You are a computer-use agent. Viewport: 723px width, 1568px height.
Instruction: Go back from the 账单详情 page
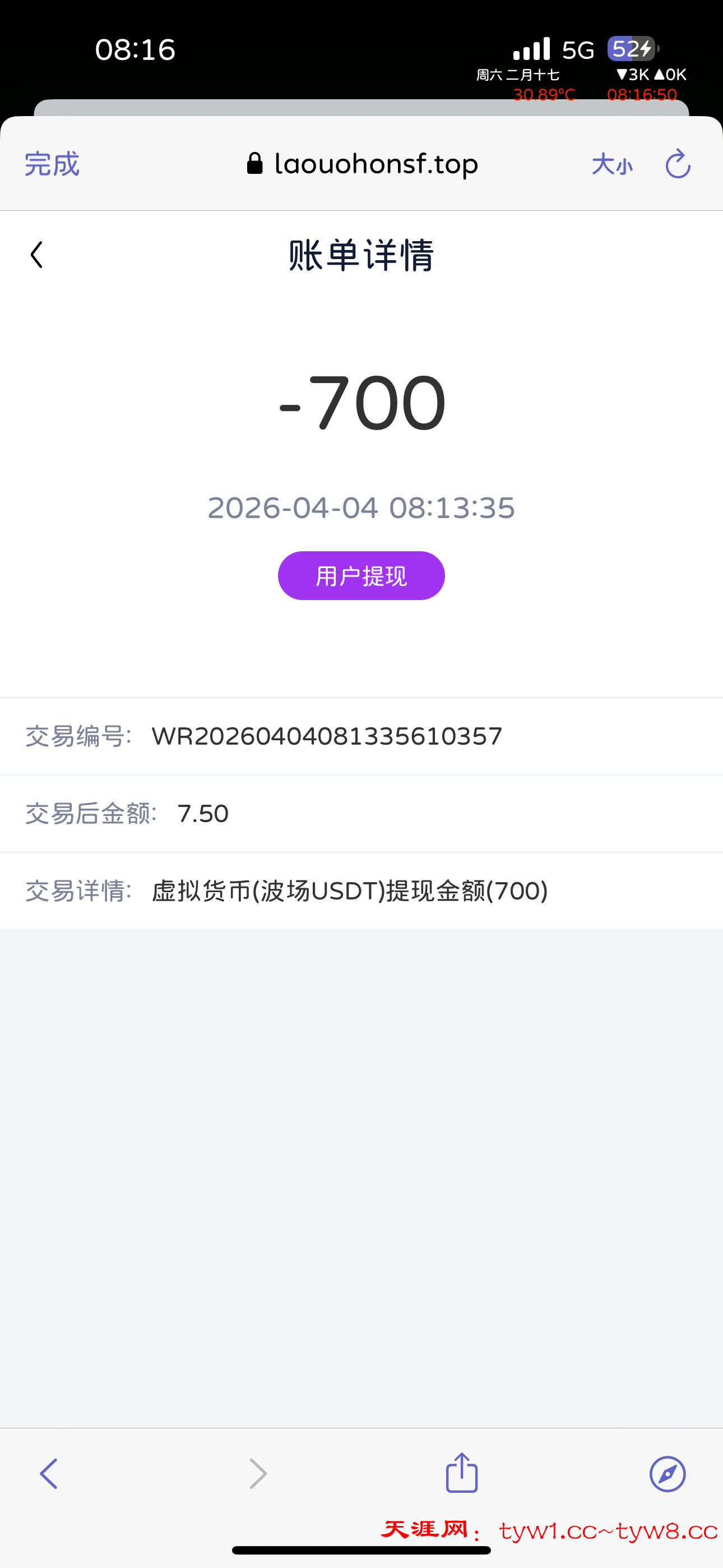(36, 255)
